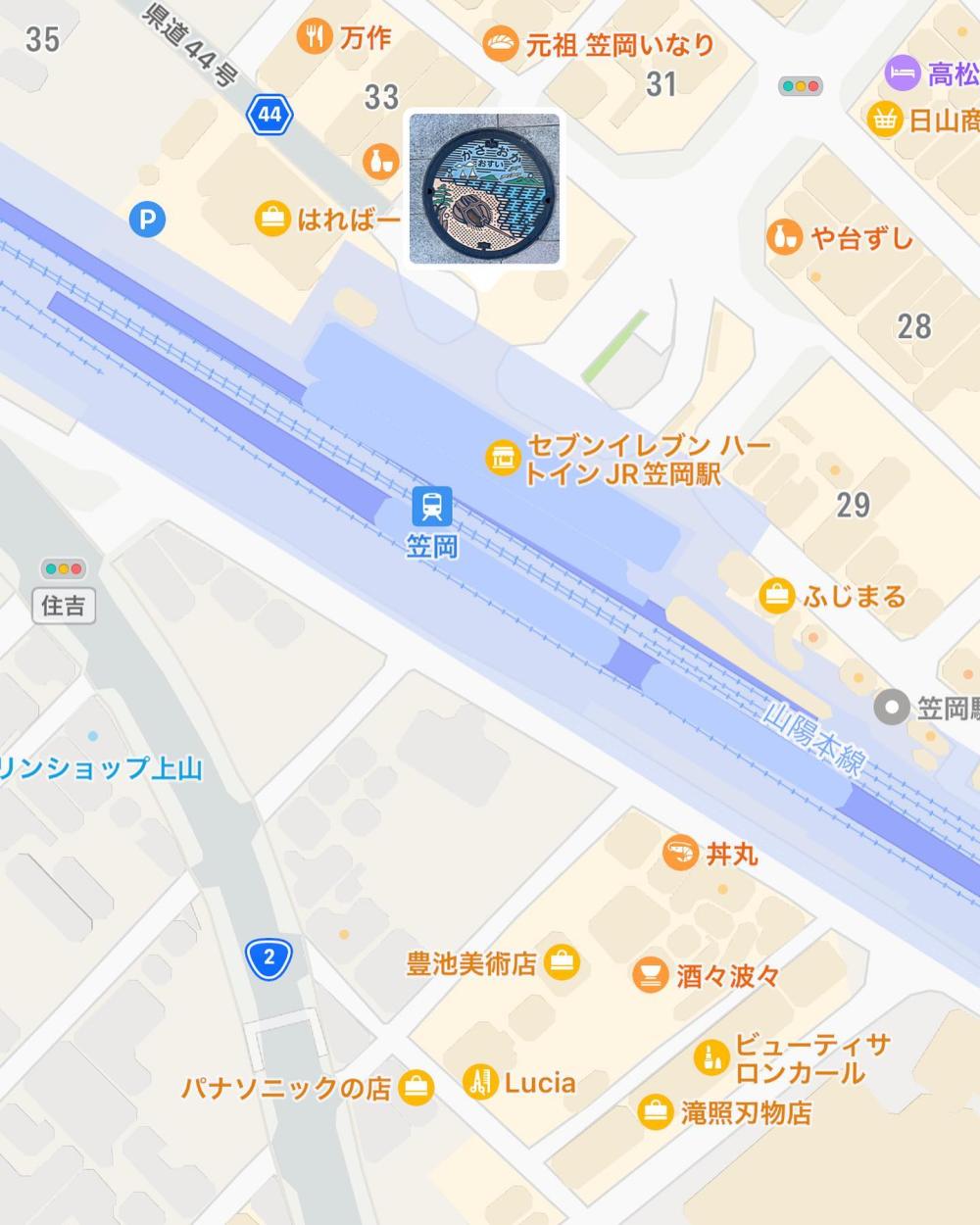Select the blue parking P marker
This screenshot has width=980, height=1225.
pos(147,220)
